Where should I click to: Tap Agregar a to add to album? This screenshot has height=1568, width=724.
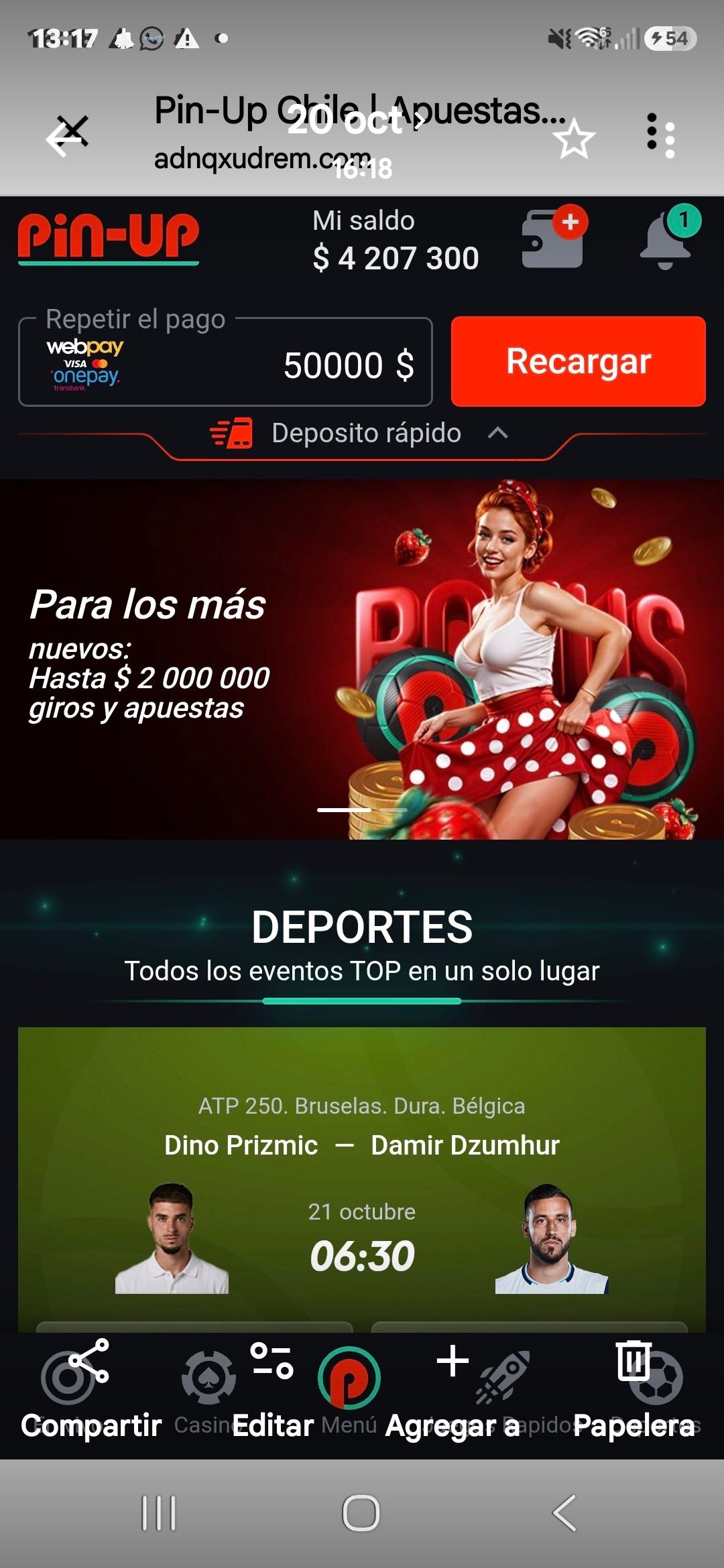452,1390
